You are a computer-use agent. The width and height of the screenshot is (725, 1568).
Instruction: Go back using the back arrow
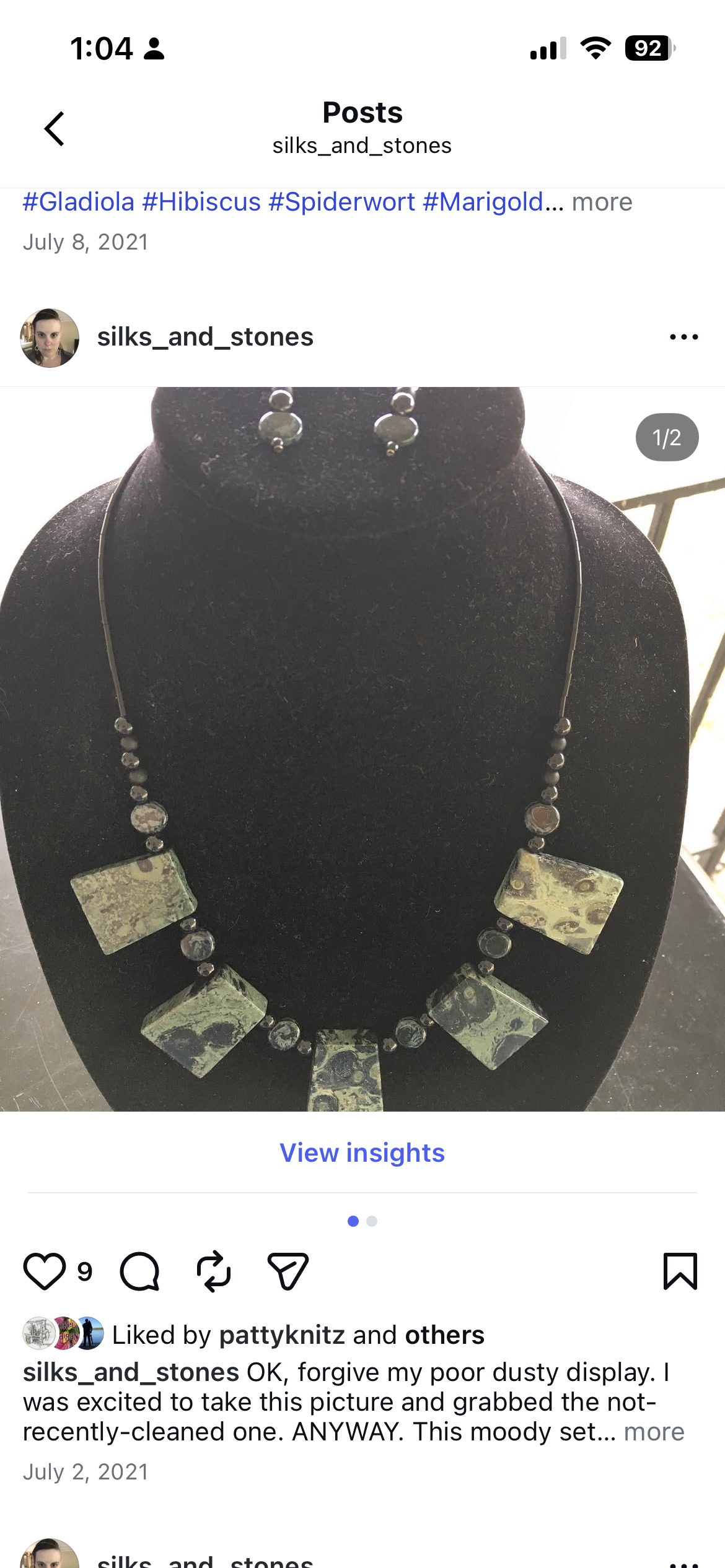pyautogui.click(x=55, y=129)
